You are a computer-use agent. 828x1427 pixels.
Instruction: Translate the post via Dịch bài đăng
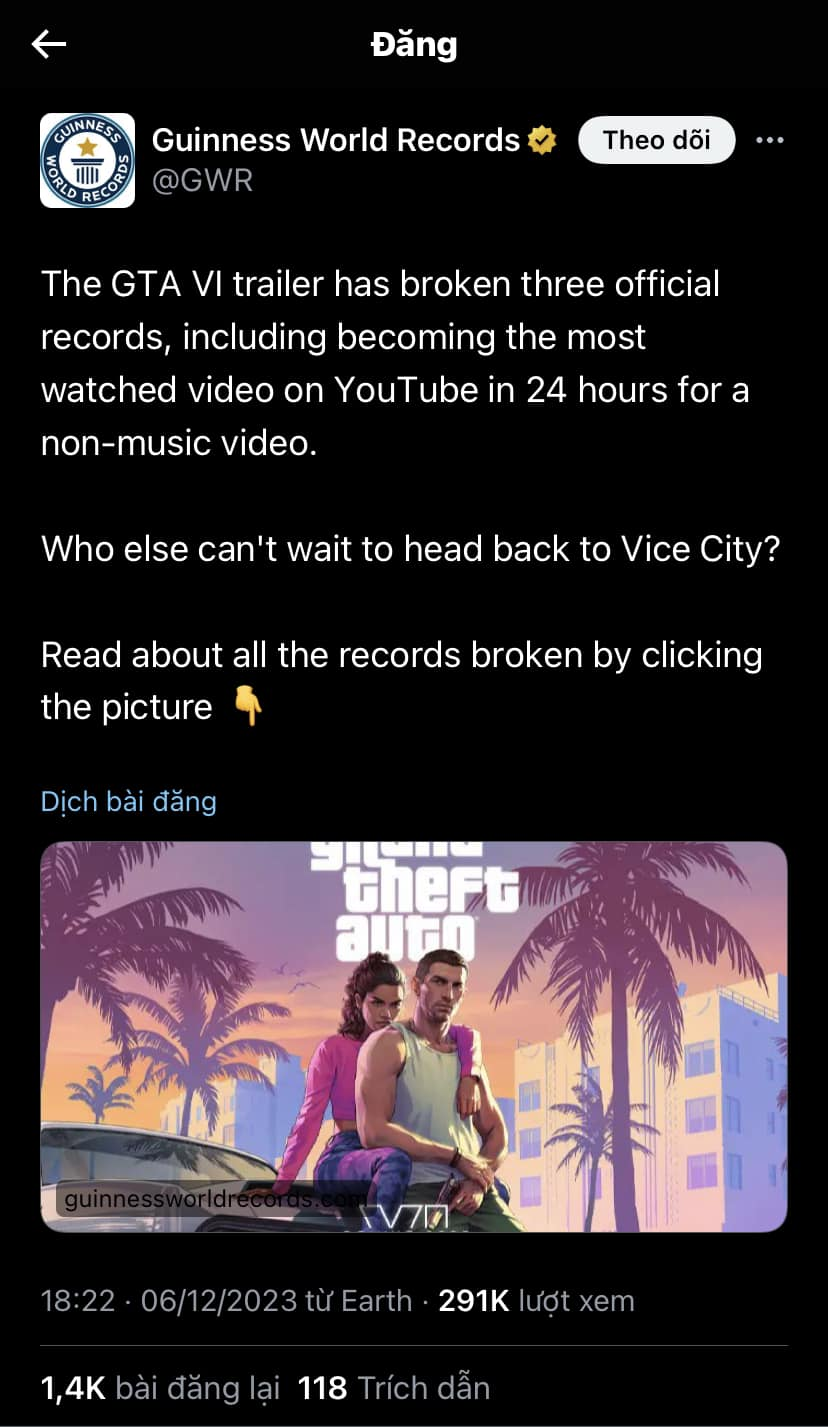tap(128, 801)
